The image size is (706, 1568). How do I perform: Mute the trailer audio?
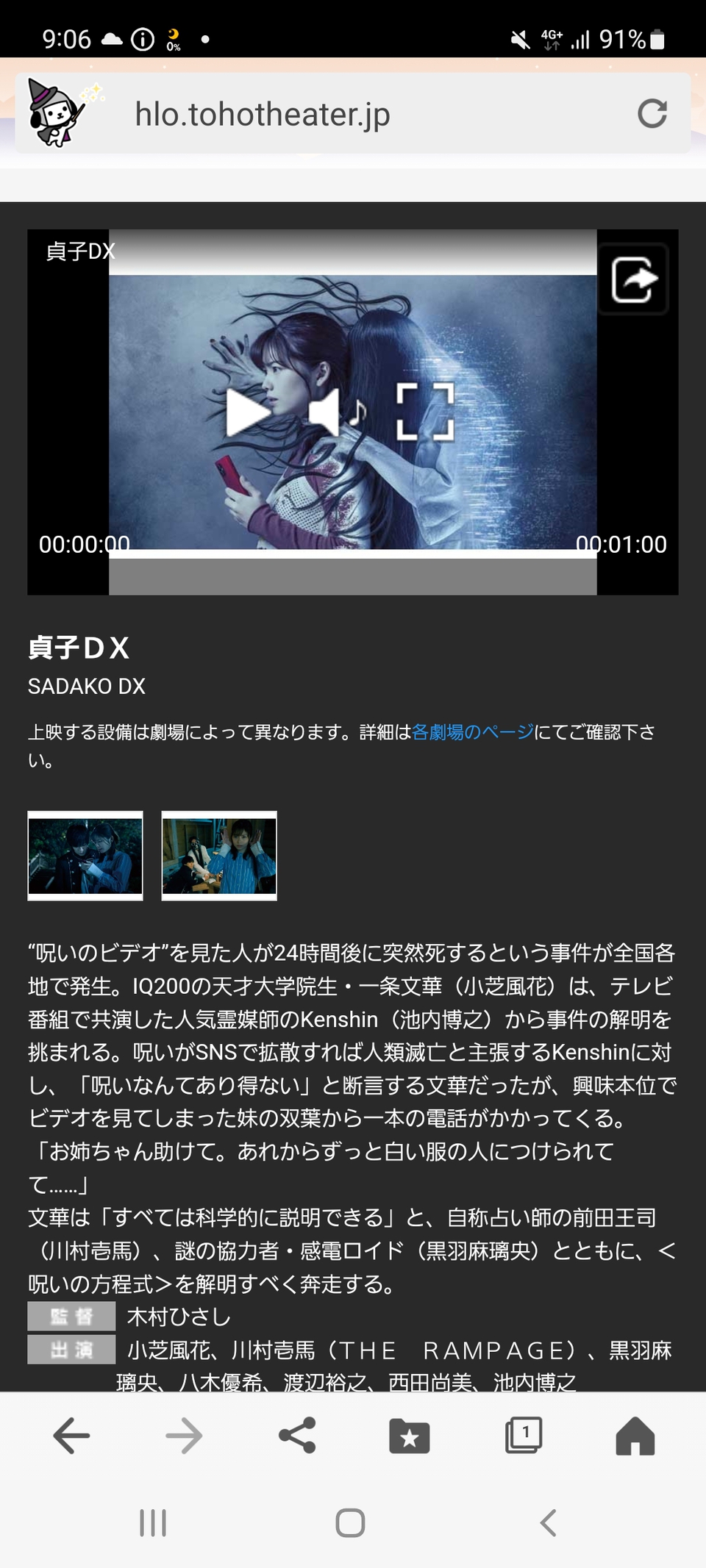(x=336, y=412)
